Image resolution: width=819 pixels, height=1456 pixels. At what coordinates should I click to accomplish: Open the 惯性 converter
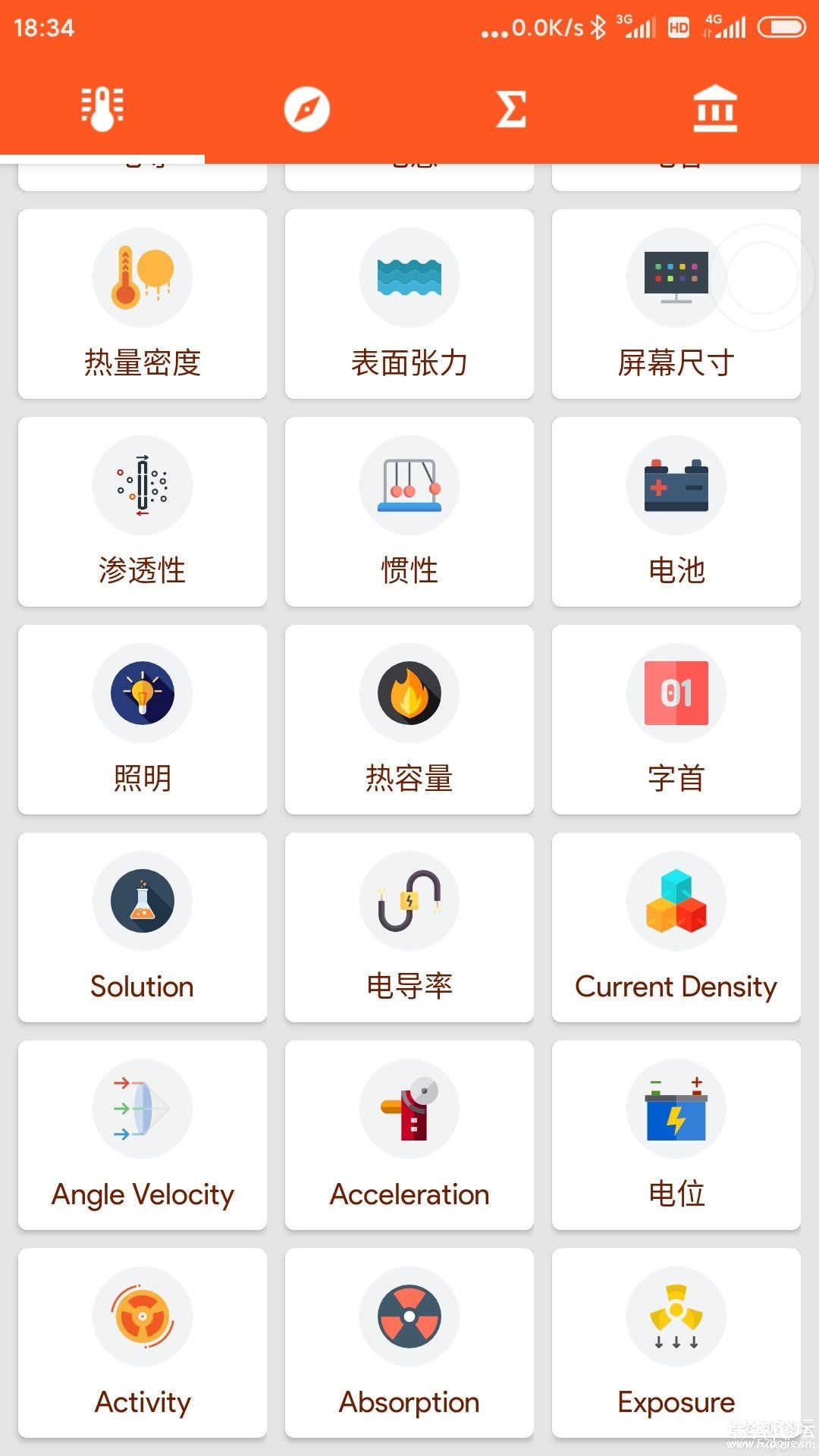409,512
